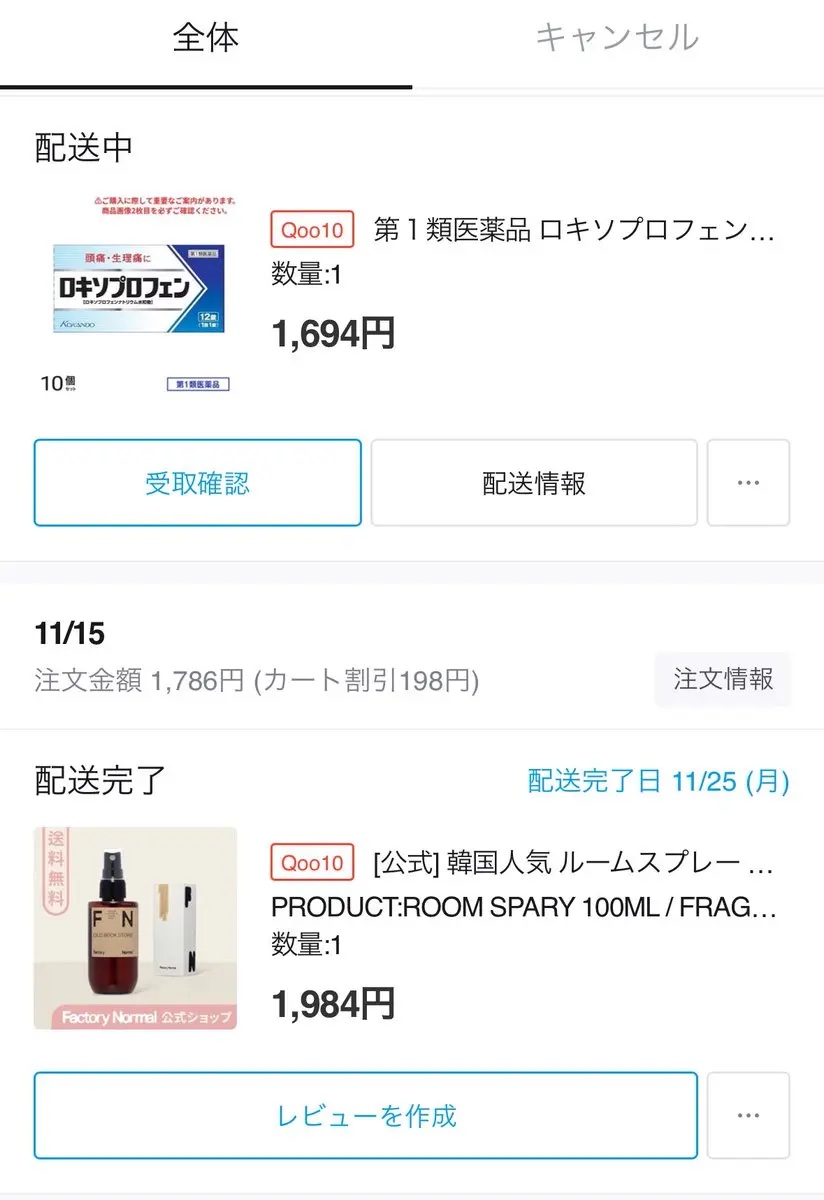
Task: Open the 第1類医薬品 ロキソプロフェン product title
Action: point(574,231)
